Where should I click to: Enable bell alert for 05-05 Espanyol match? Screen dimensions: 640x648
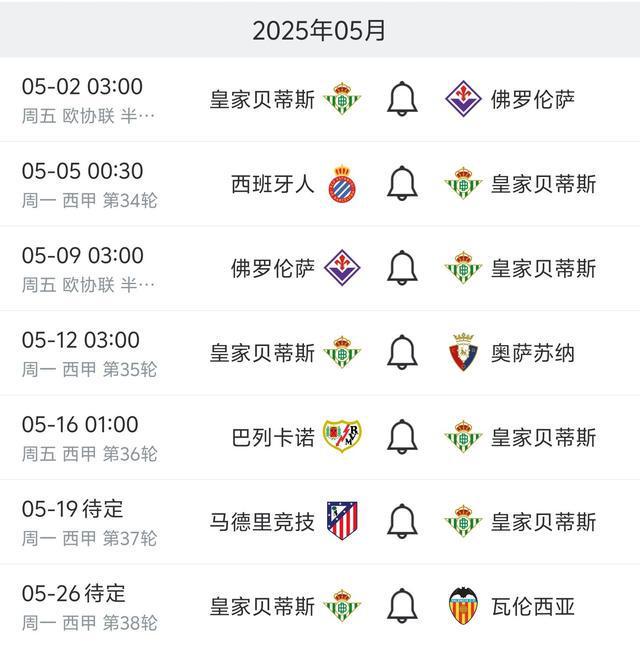coord(402,184)
